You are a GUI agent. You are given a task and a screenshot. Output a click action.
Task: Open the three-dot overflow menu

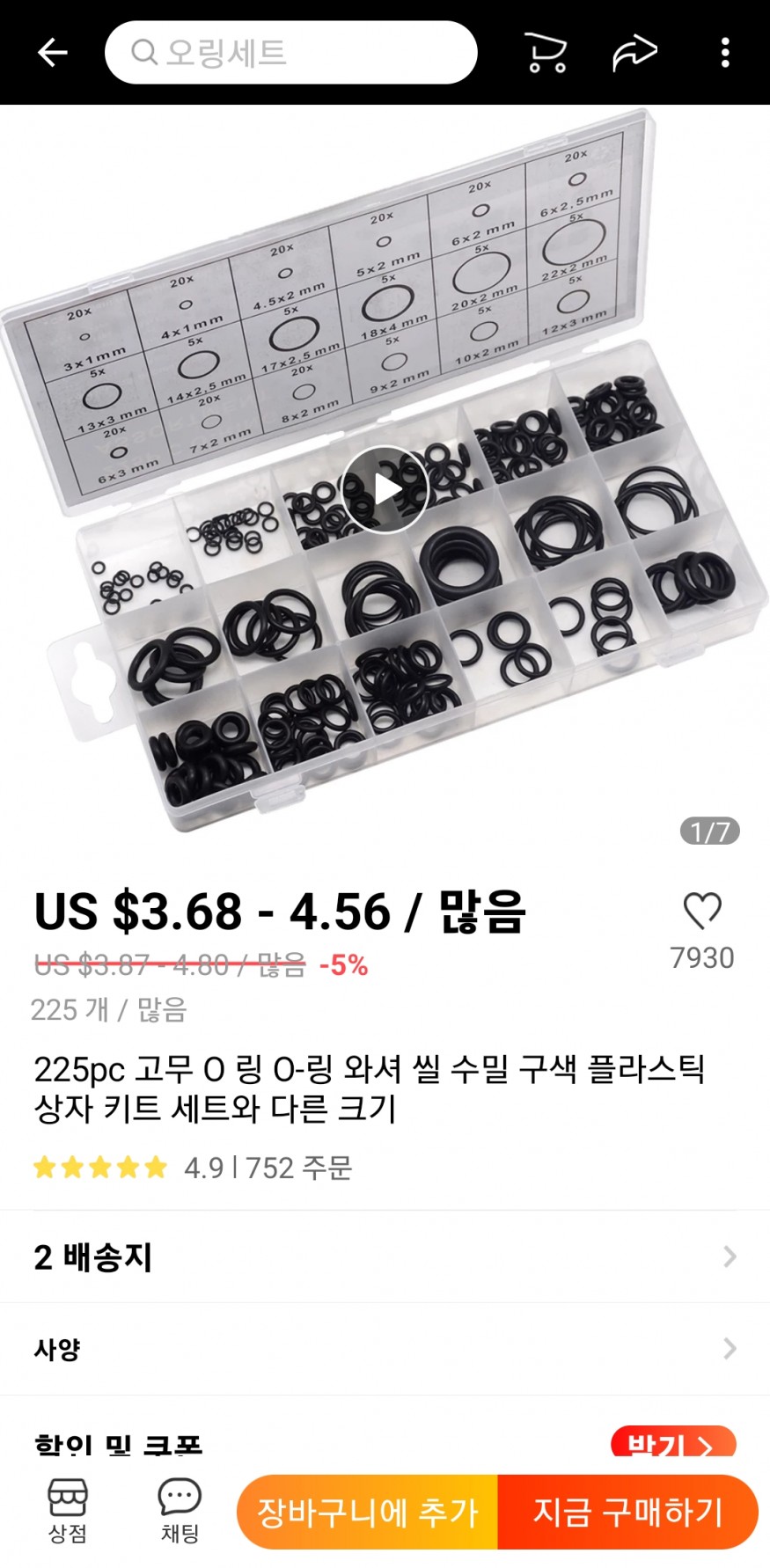pyautogui.click(x=725, y=53)
